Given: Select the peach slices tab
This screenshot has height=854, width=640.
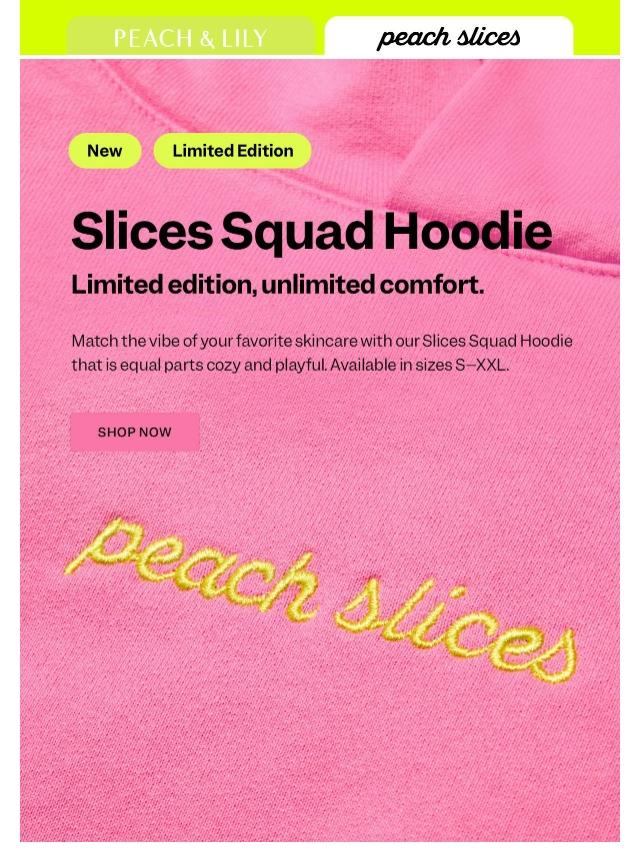Looking at the screenshot, I should [449, 36].
